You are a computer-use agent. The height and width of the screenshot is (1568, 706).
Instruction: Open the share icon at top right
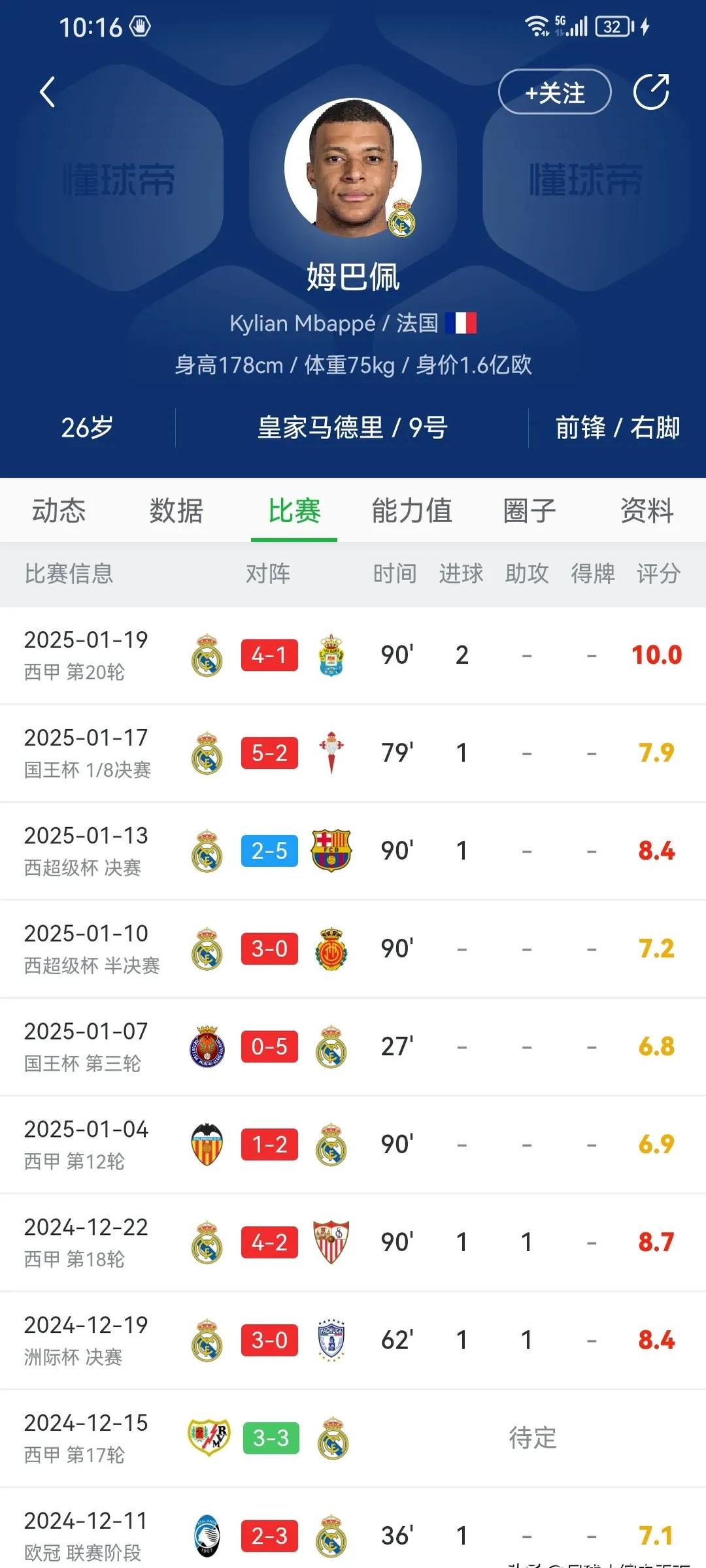click(650, 92)
